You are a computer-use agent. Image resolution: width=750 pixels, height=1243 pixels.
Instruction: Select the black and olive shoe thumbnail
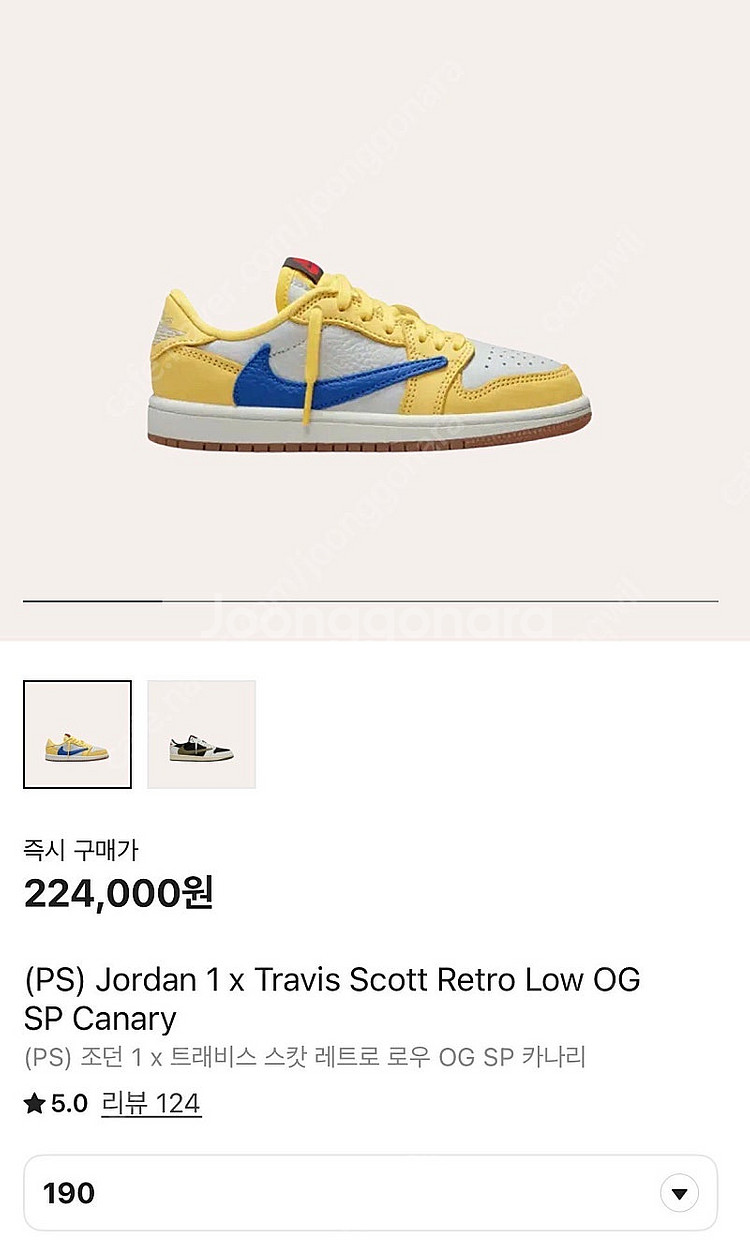pos(201,734)
